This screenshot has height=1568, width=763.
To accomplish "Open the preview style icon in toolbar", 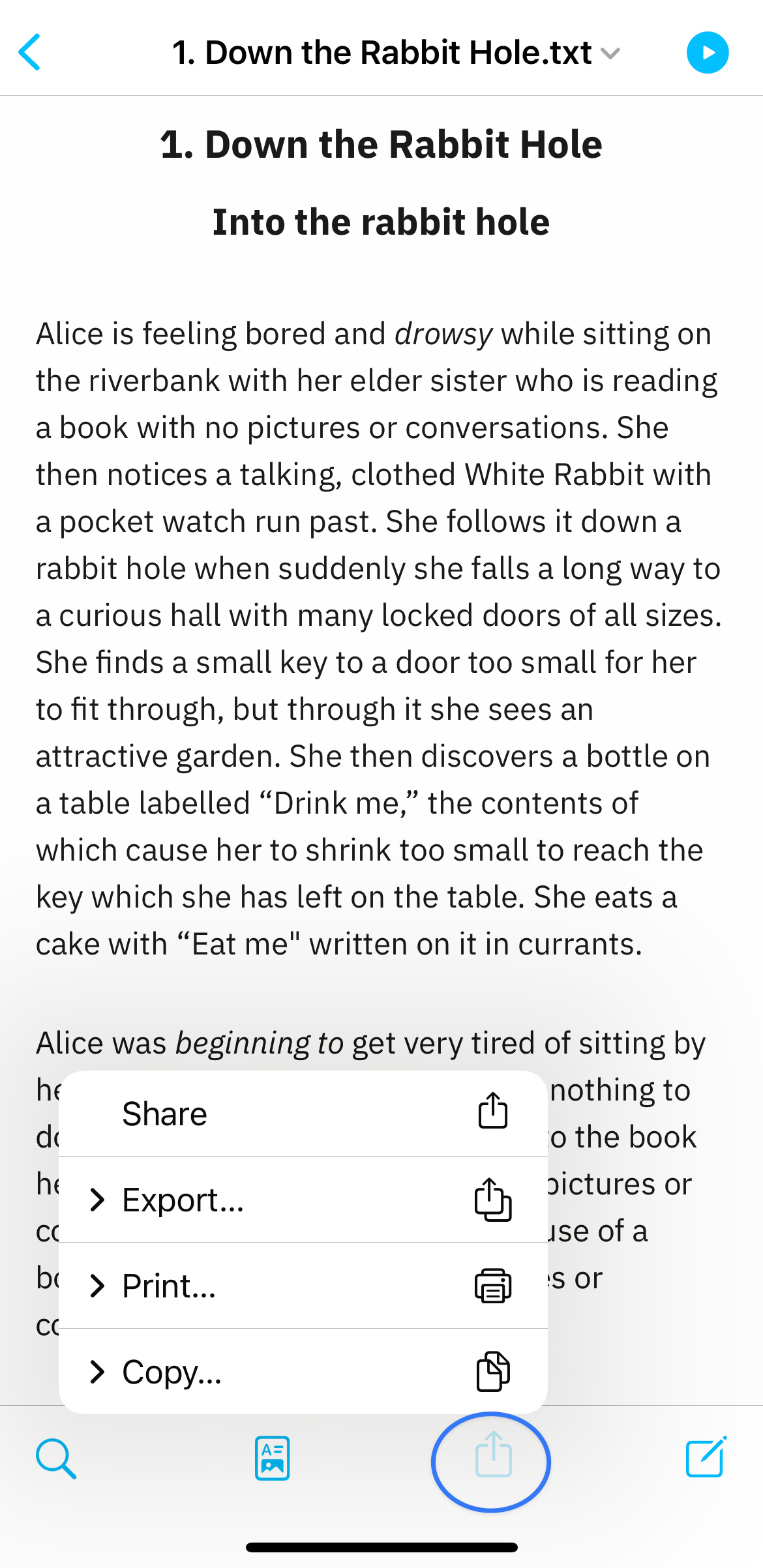I will click(273, 1458).
